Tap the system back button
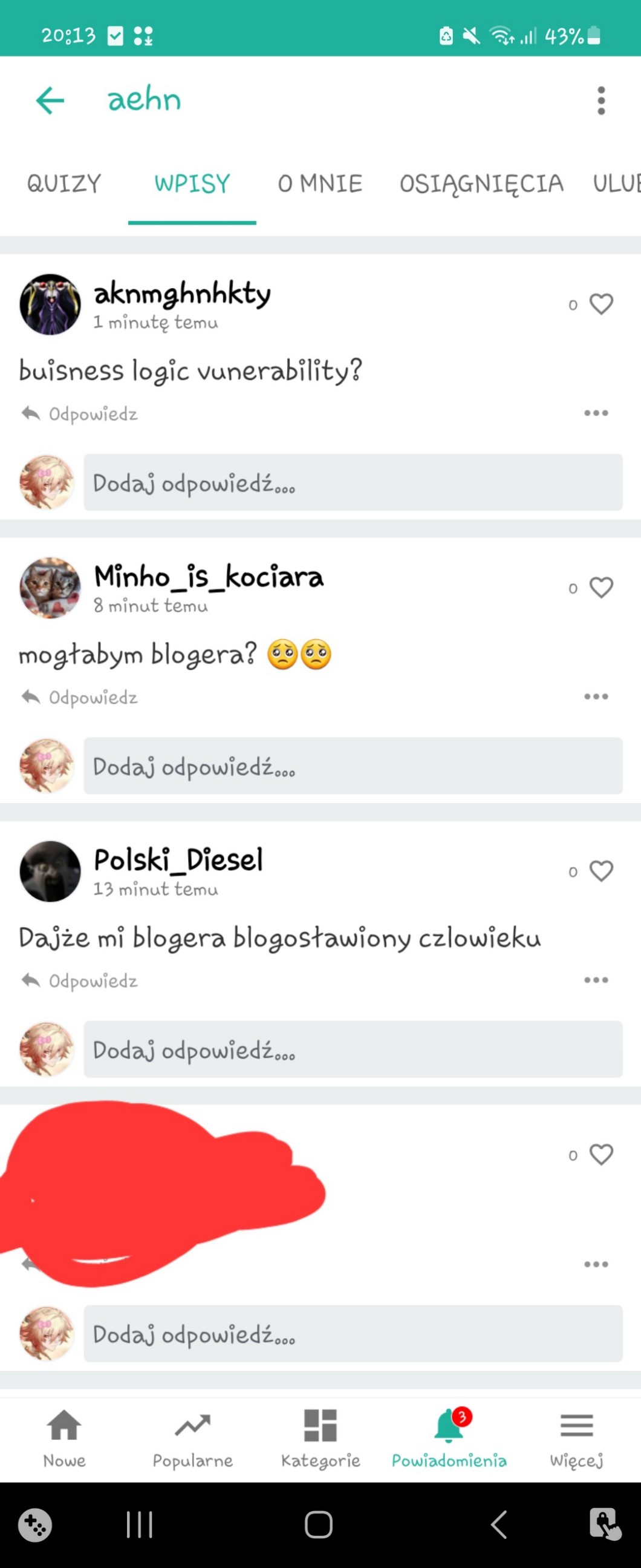This screenshot has height=1568, width=641. [x=499, y=1525]
